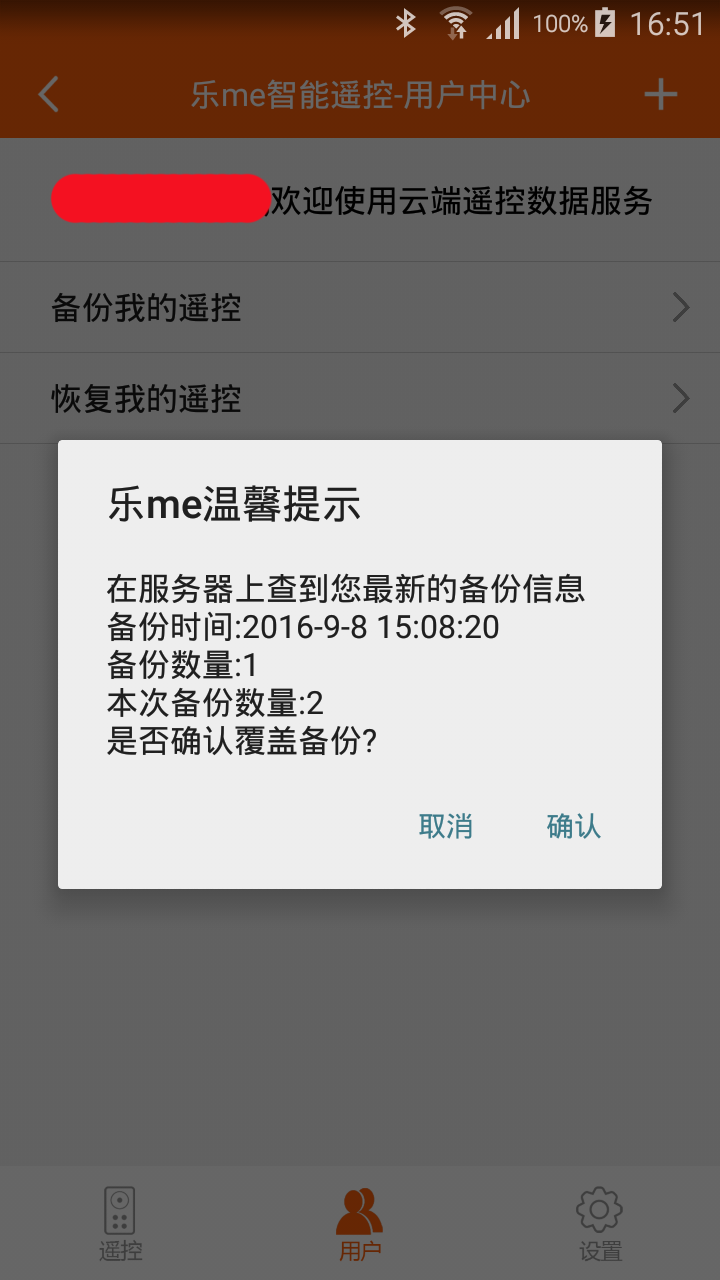Switch to the 用户 tab

coord(360,1223)
